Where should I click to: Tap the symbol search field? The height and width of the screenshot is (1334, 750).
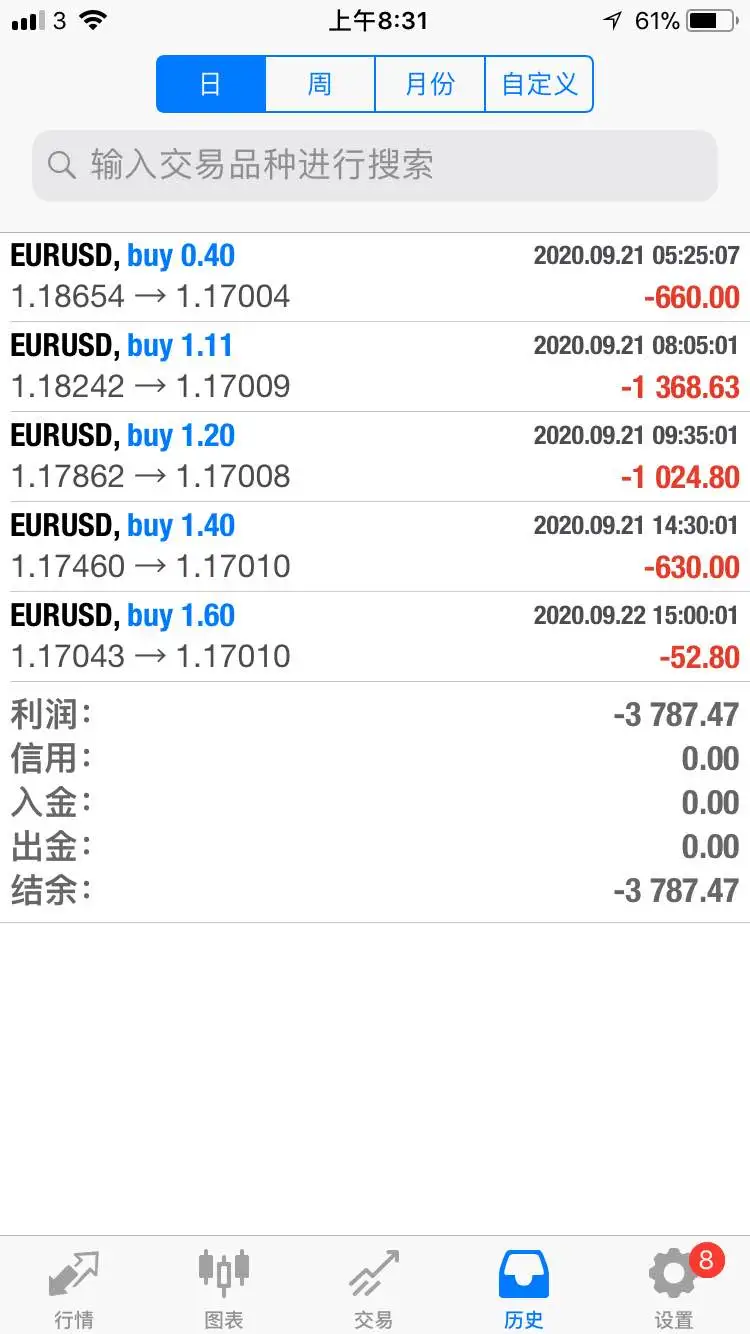tap(375, 165)
